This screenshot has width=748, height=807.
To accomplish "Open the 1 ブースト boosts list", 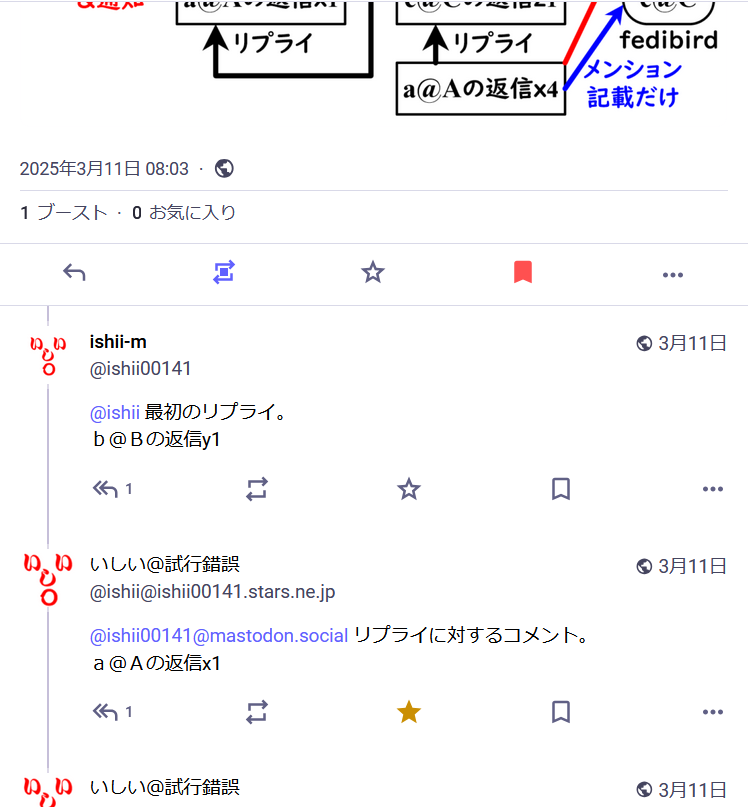I will (62, 212).
